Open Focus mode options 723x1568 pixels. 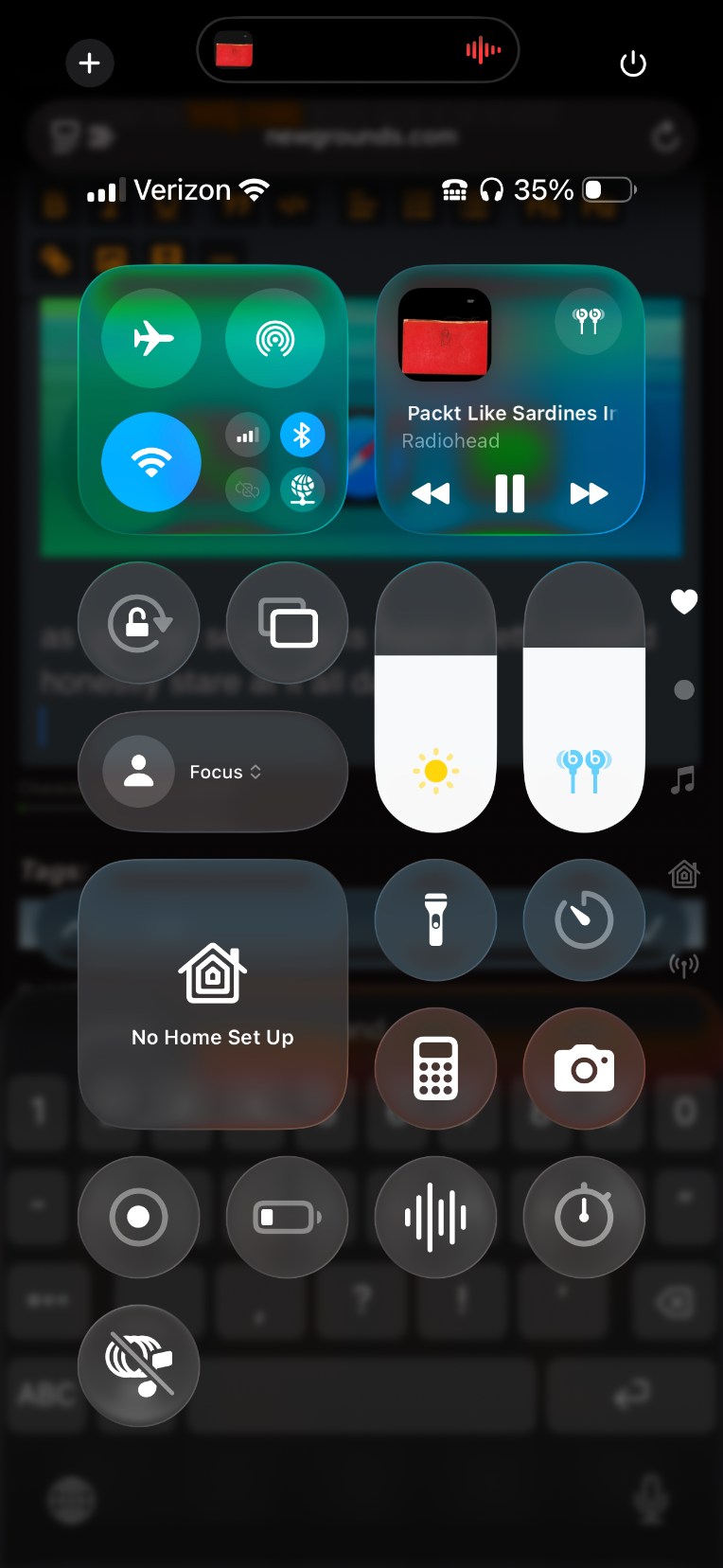point(213,772)
